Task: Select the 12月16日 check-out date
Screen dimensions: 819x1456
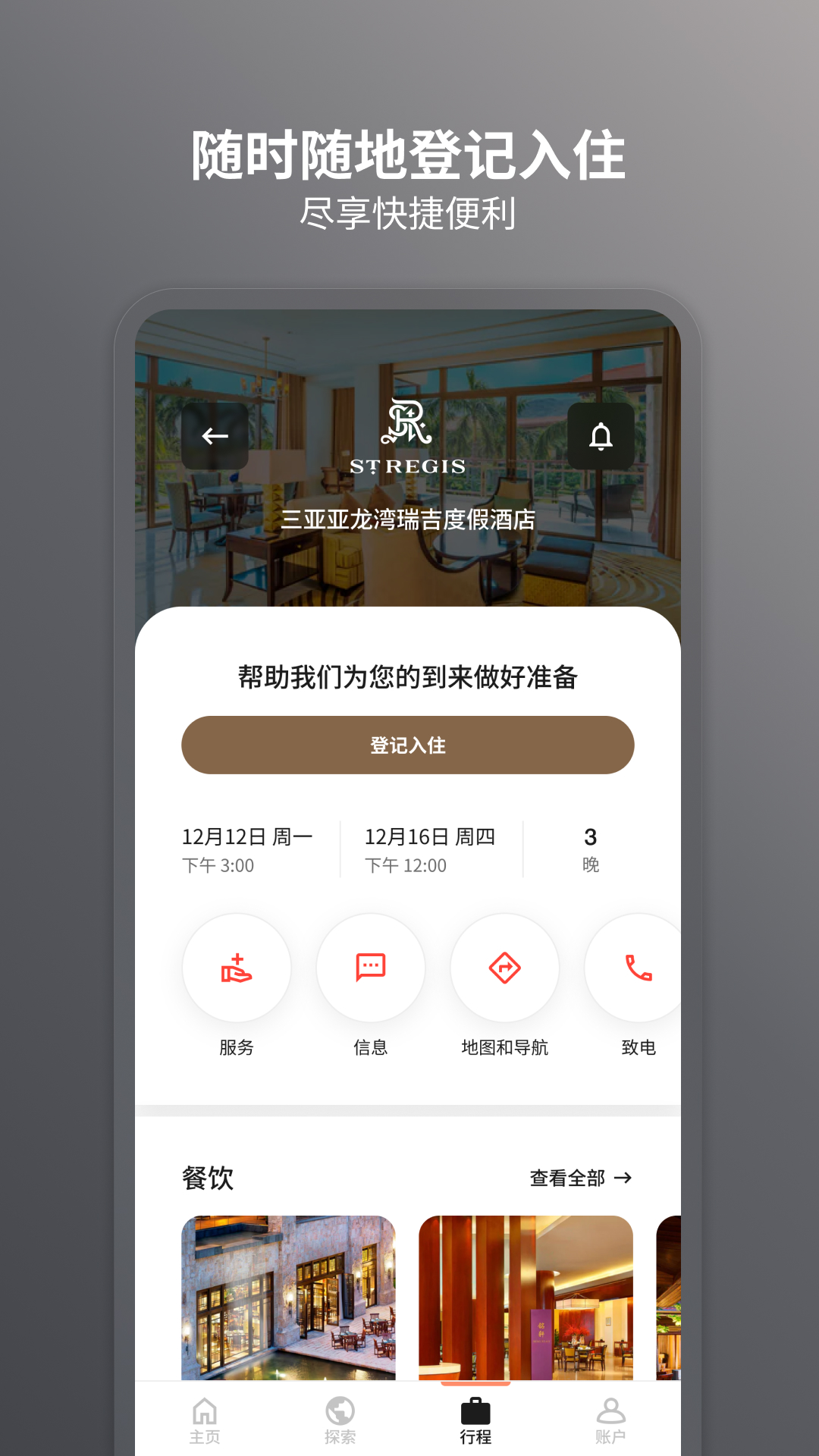Action: click(x=428, y=837)
